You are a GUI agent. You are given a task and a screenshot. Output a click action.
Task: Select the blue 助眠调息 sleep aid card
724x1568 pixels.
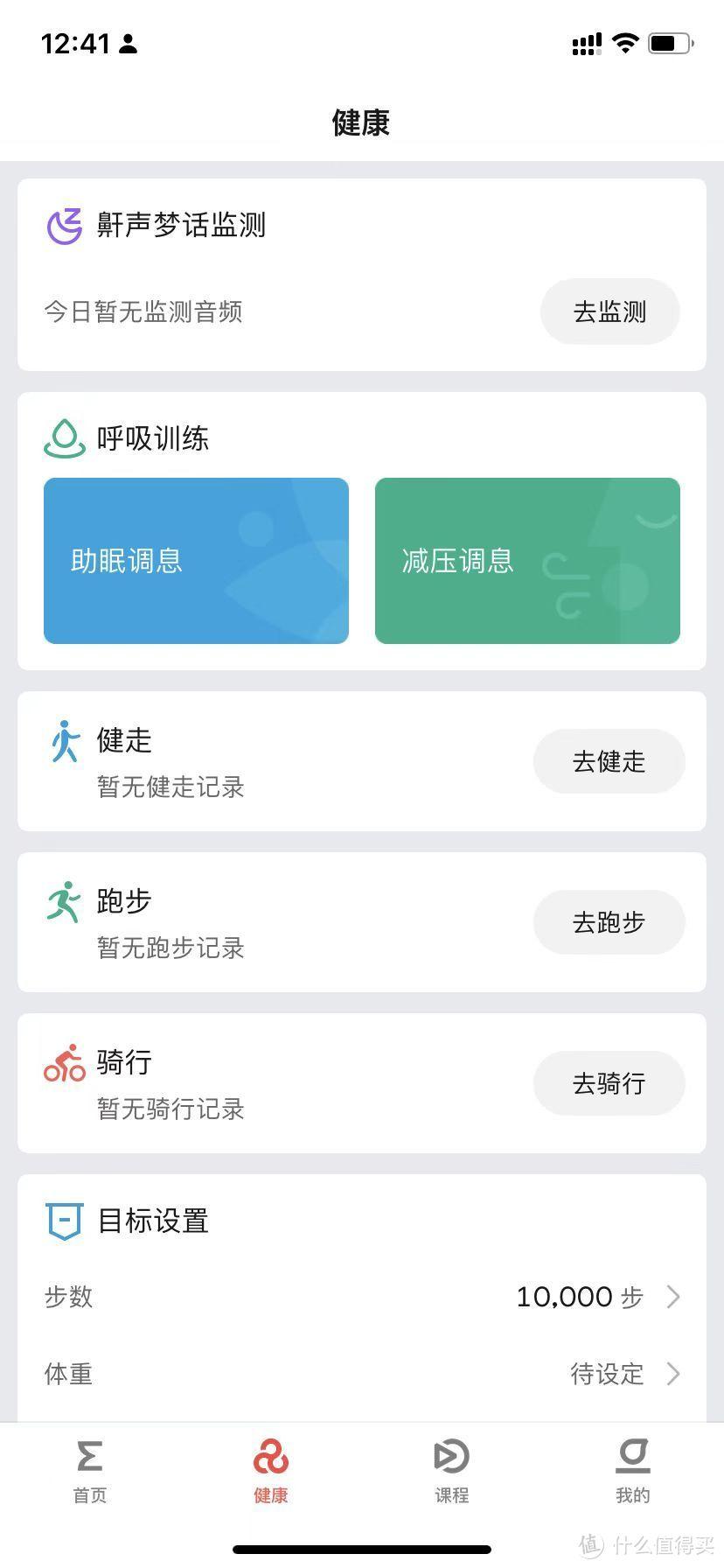pyautogui.click(x=195, y=561)
